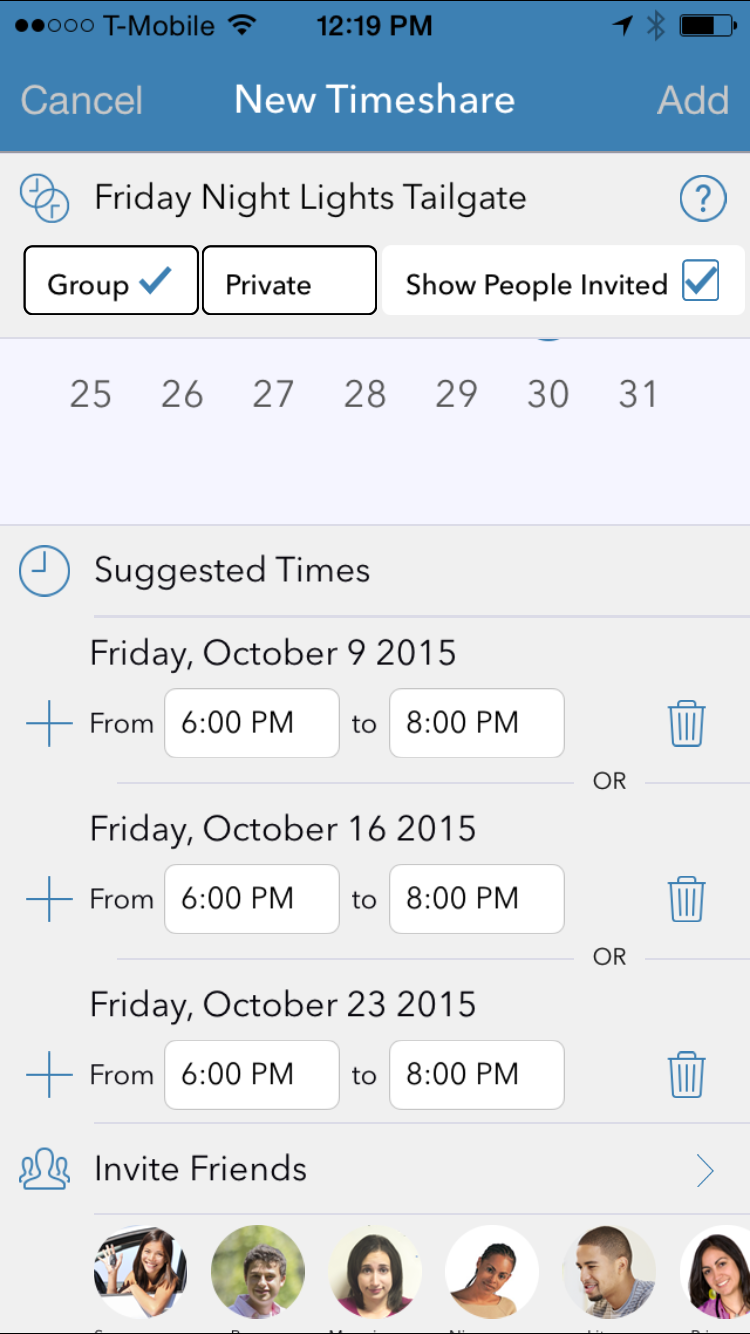Select day 30 on the calendar
This screenshot has height=1334, width=750.
[548, 394]
